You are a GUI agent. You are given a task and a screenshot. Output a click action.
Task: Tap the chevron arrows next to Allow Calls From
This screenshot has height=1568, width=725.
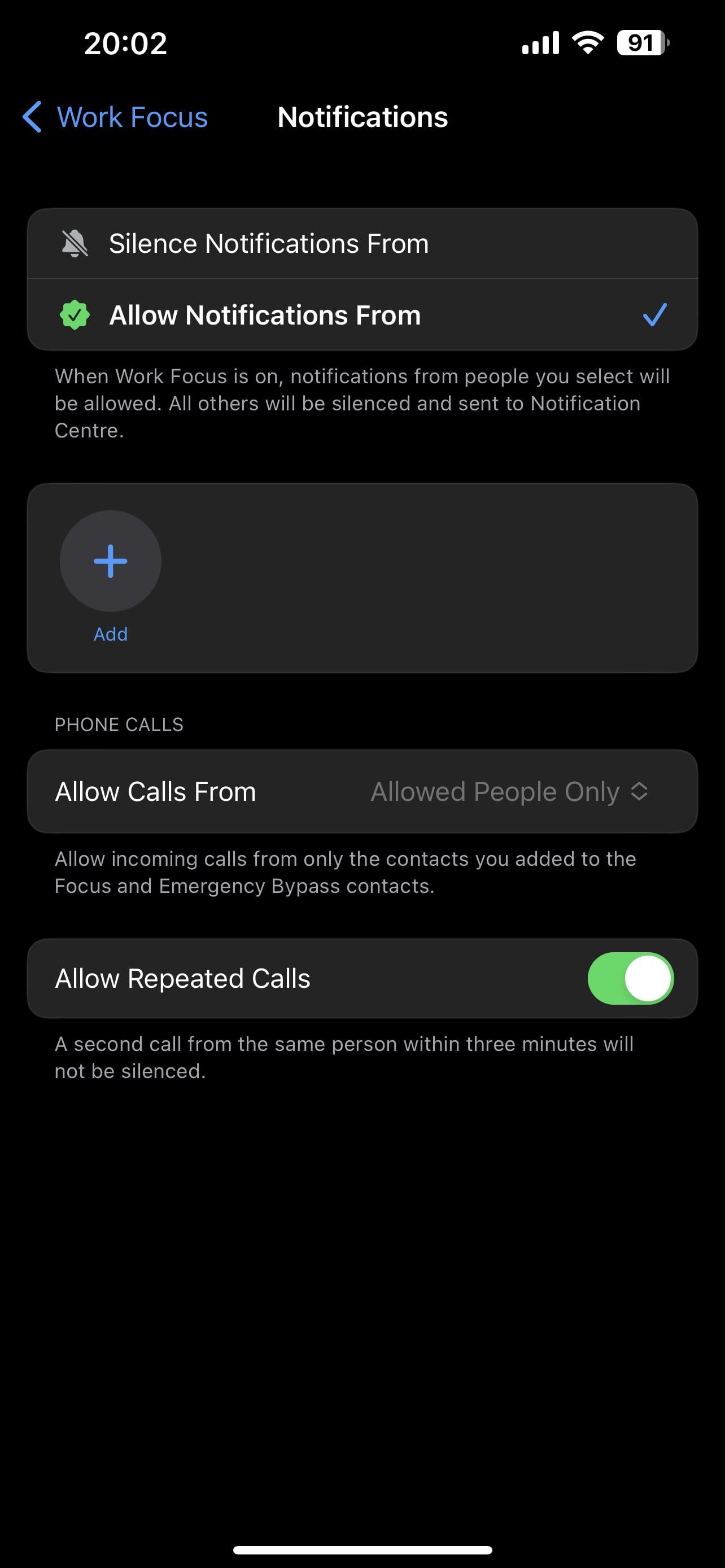[x=639, y=791]
